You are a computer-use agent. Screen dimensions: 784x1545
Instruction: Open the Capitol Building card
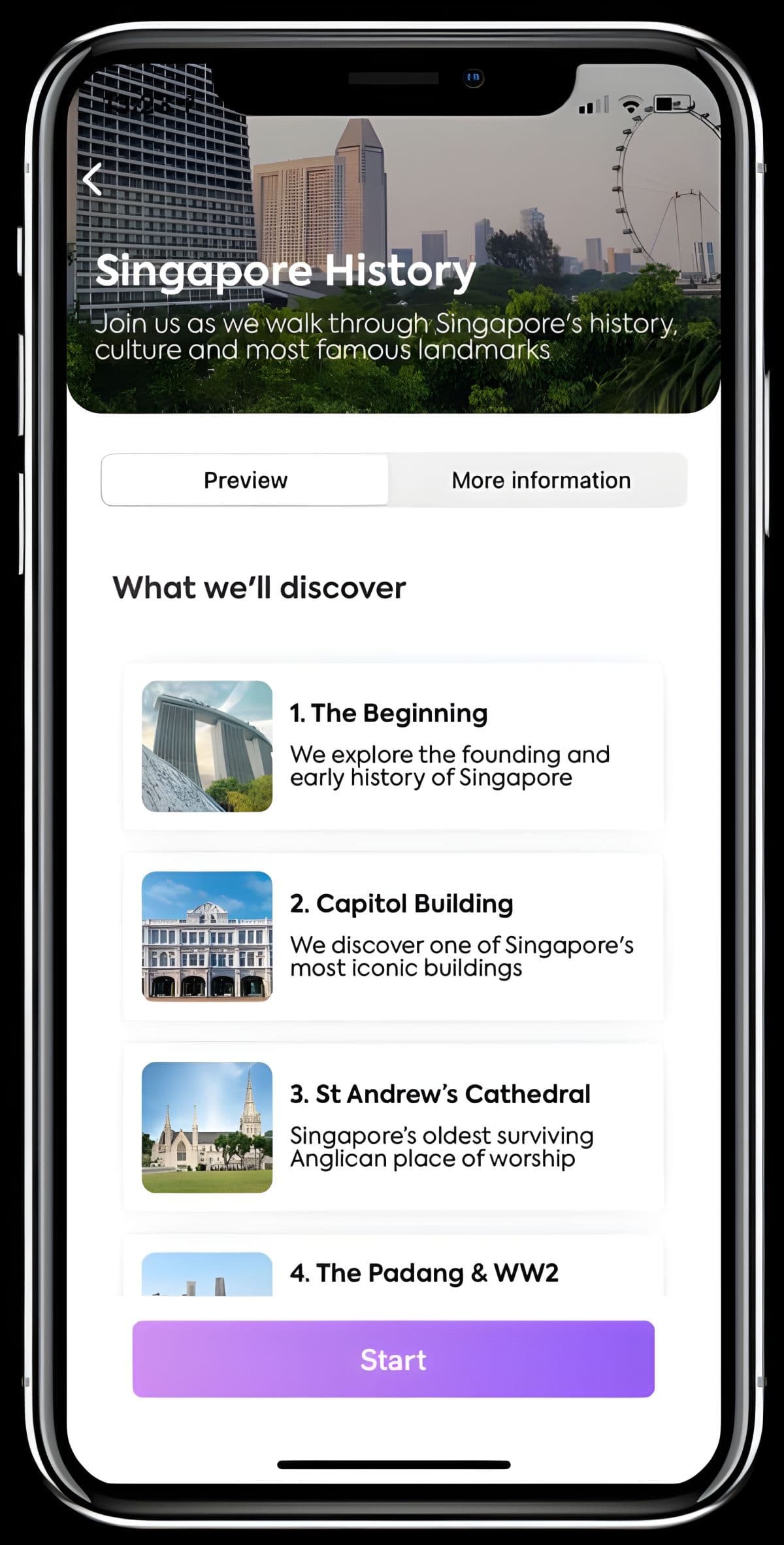[393, 937]
